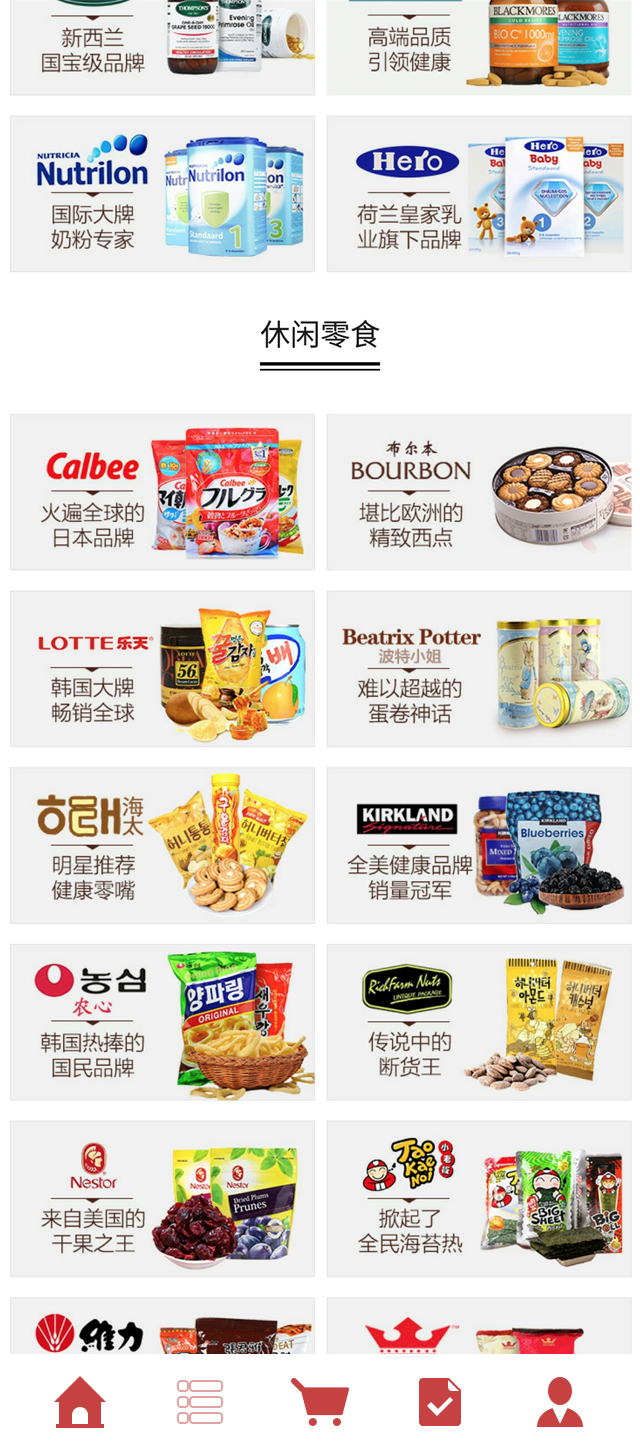Image resolution: width=640 pixels, height=1446 pixels.
Task: Open the Hero Baby brand tile
Action: pos(479,194)
